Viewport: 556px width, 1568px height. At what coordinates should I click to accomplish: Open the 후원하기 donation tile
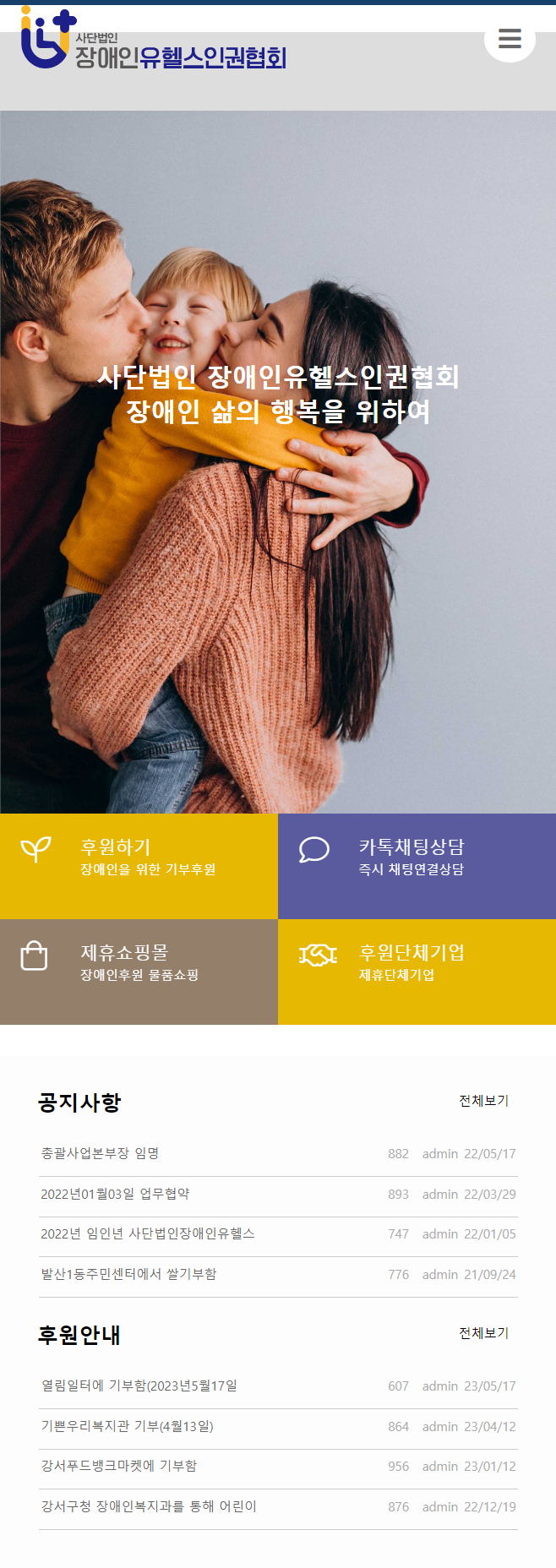(x=139, y=866)
